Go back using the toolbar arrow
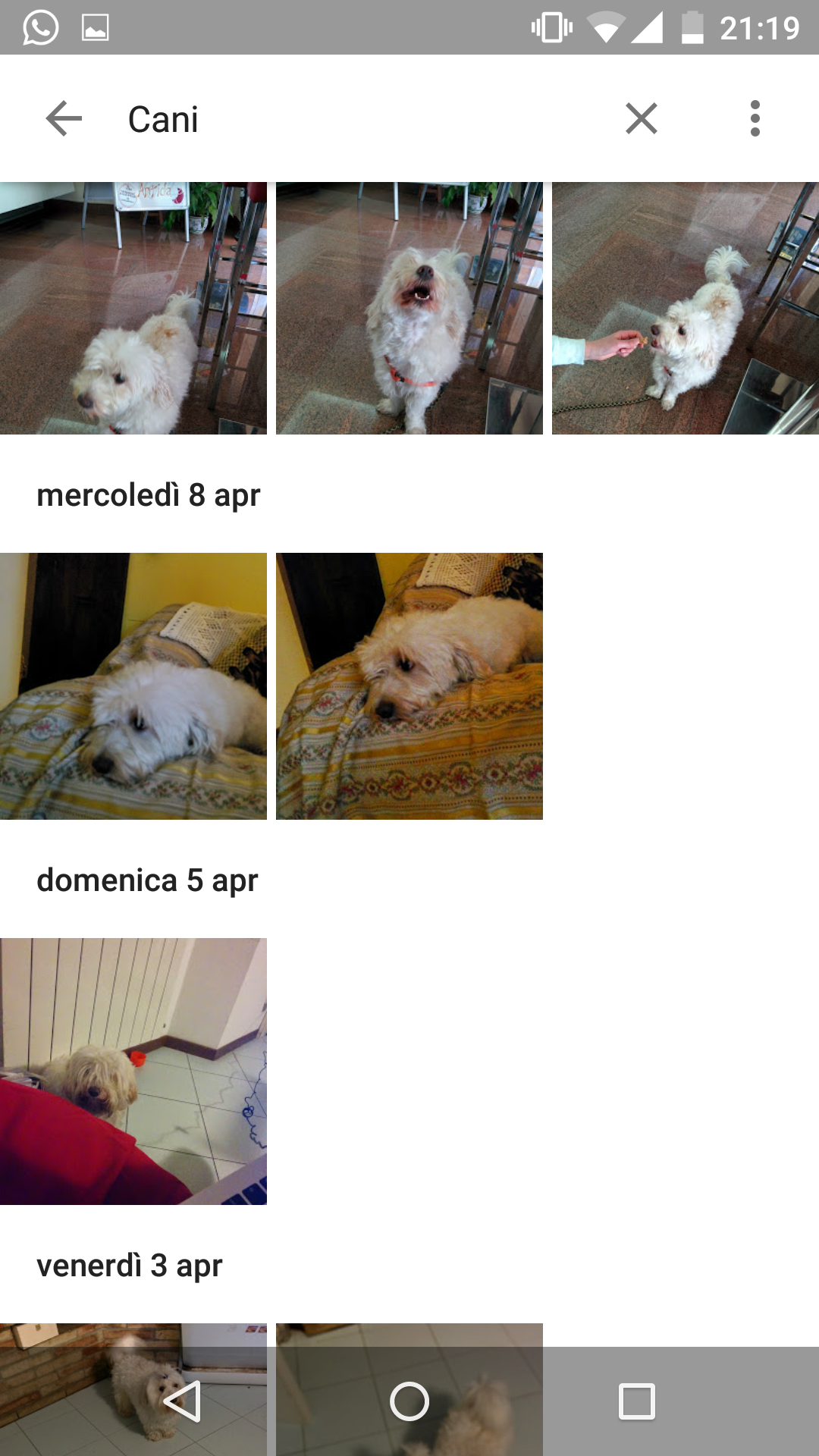 click(x=64, y=118)
